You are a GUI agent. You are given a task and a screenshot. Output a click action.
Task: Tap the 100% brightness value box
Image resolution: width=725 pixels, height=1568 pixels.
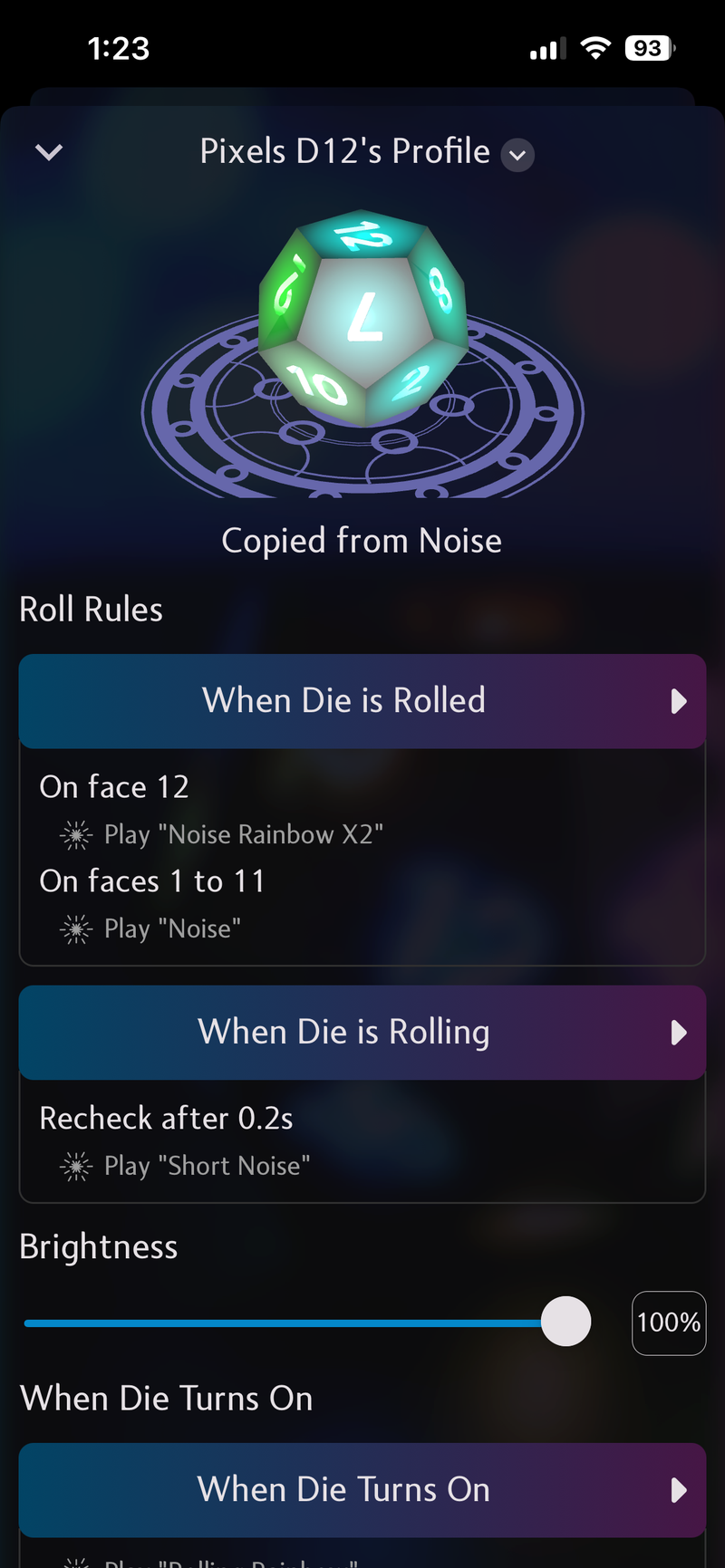pyautogui.click(x=669, y=1323)
